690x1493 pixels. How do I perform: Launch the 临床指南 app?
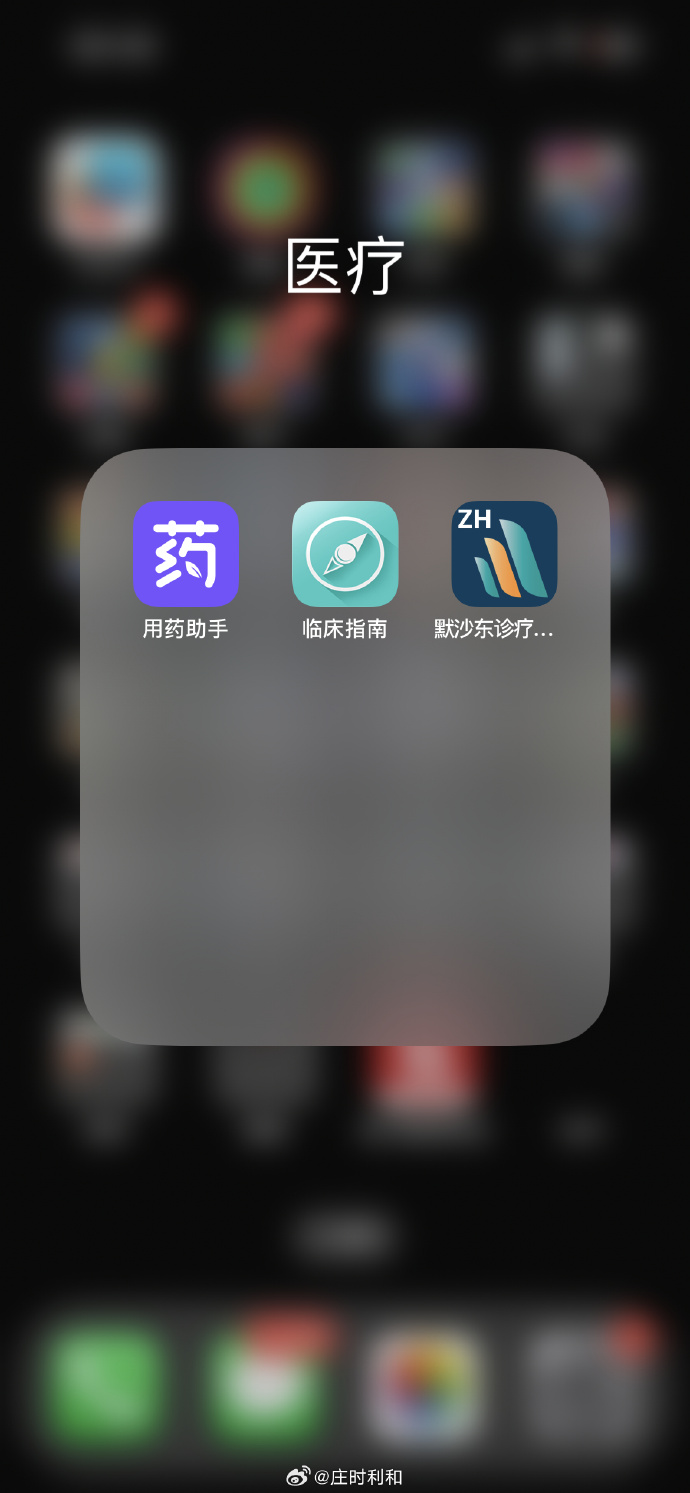[x=345, y=554]
